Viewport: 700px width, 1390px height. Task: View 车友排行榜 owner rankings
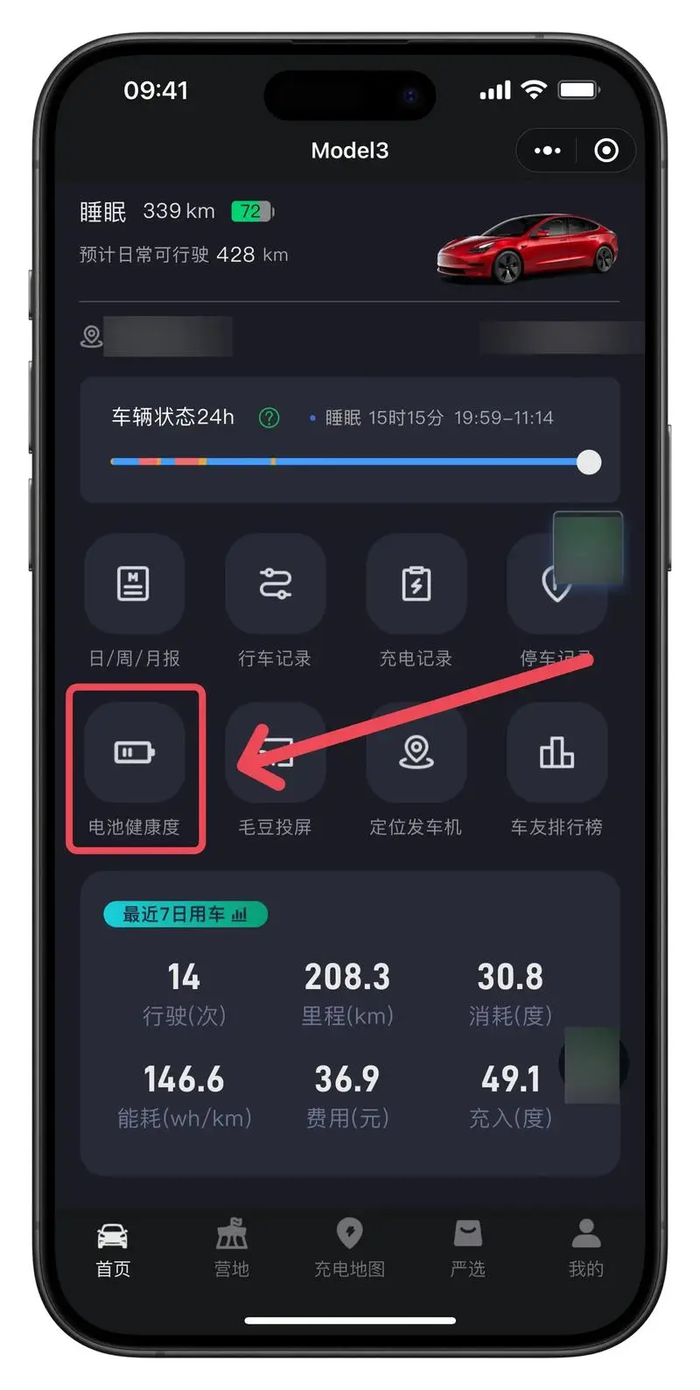[557, 752]
